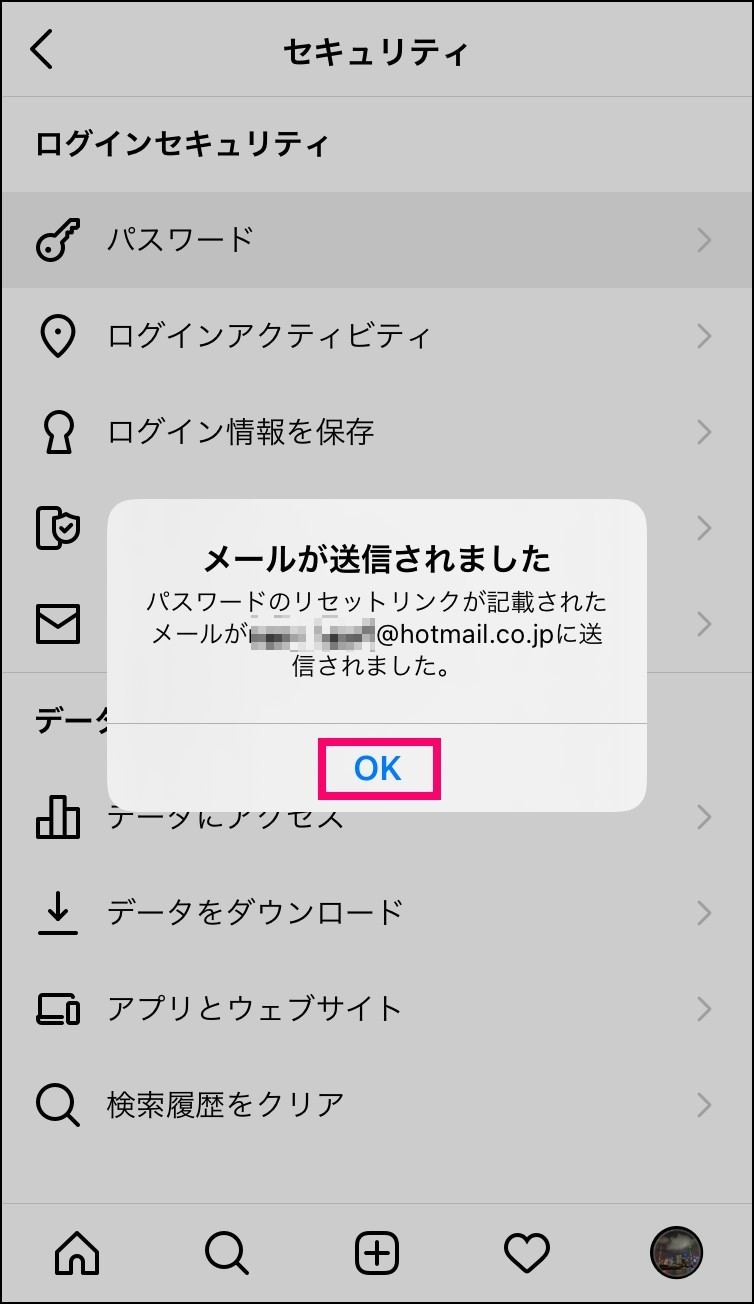Select データをダウンロード row
754x1304 pixels.
[x=377, y=913]
